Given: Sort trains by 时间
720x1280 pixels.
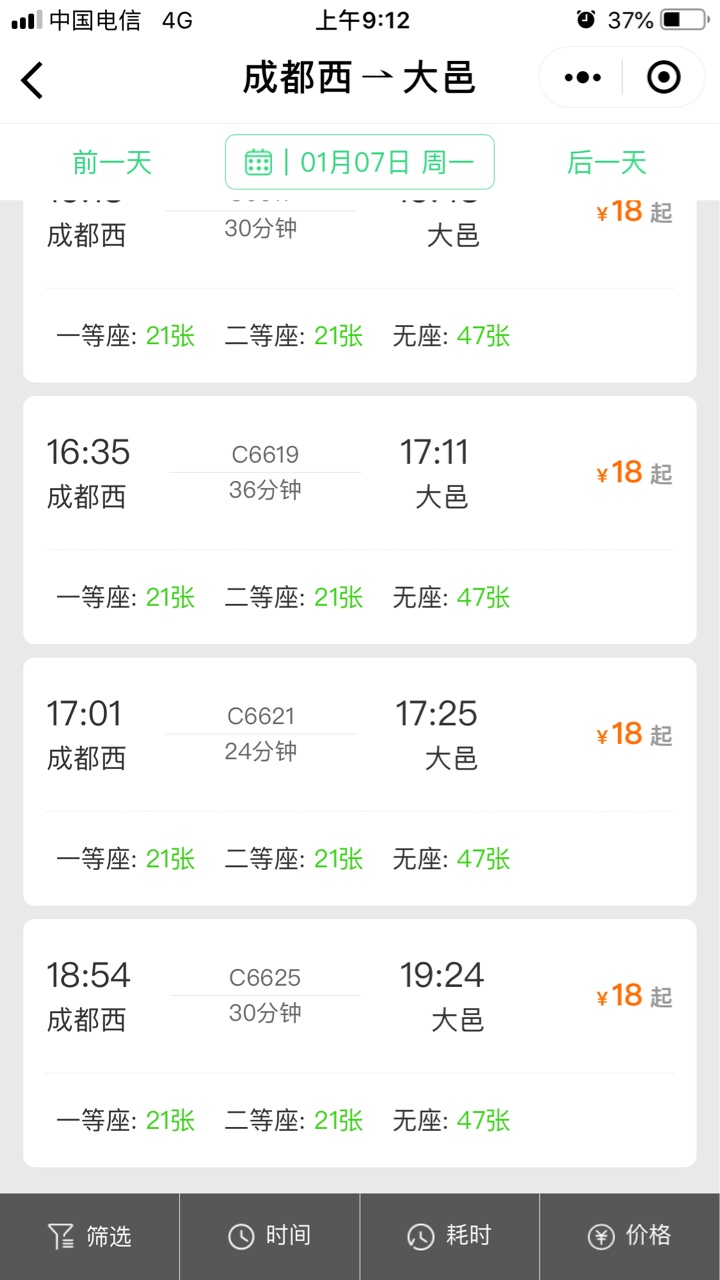Looking at the screenshot, I should tap(270, 1236).
